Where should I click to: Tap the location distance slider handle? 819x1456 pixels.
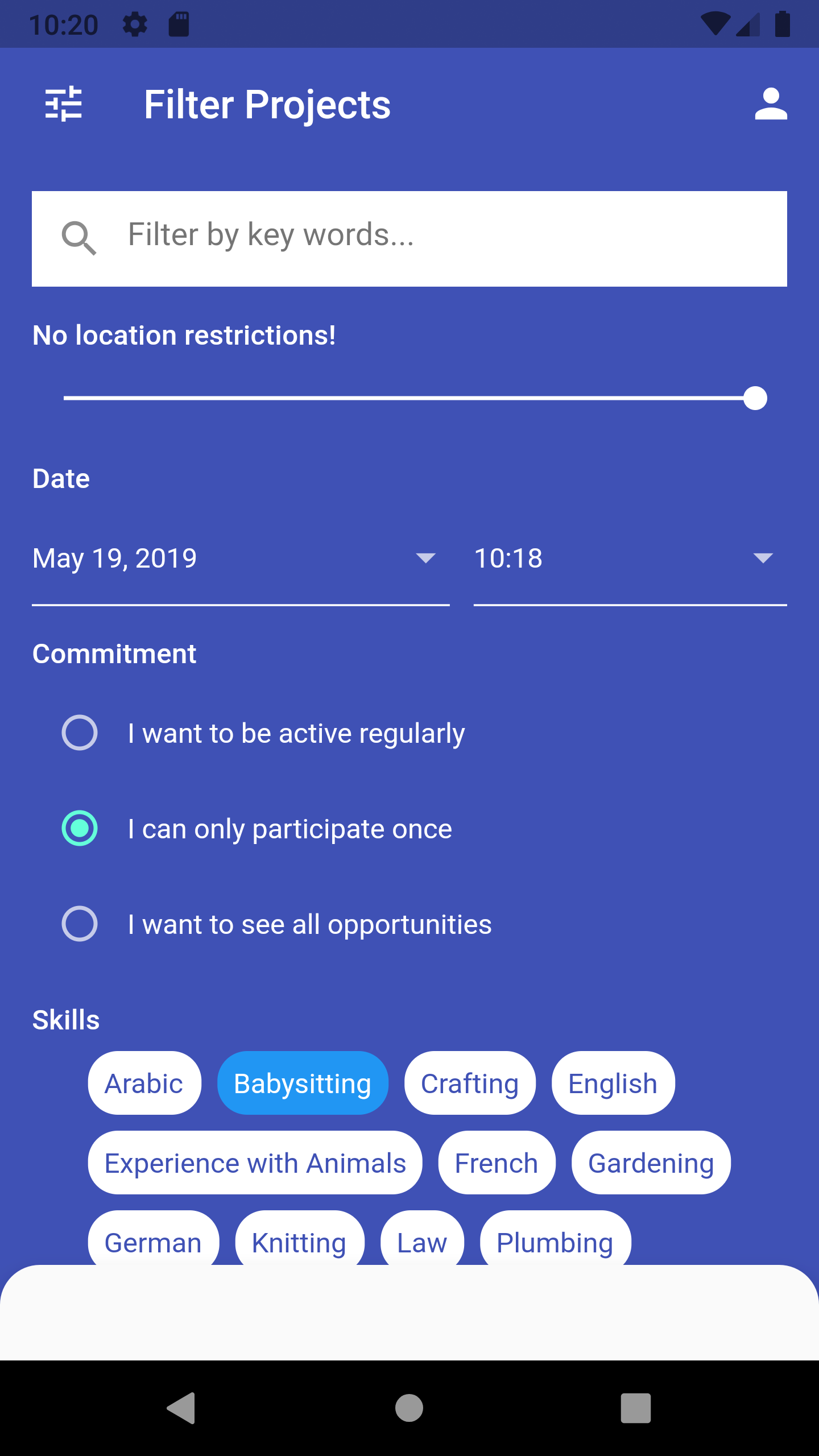coord(755,398)
